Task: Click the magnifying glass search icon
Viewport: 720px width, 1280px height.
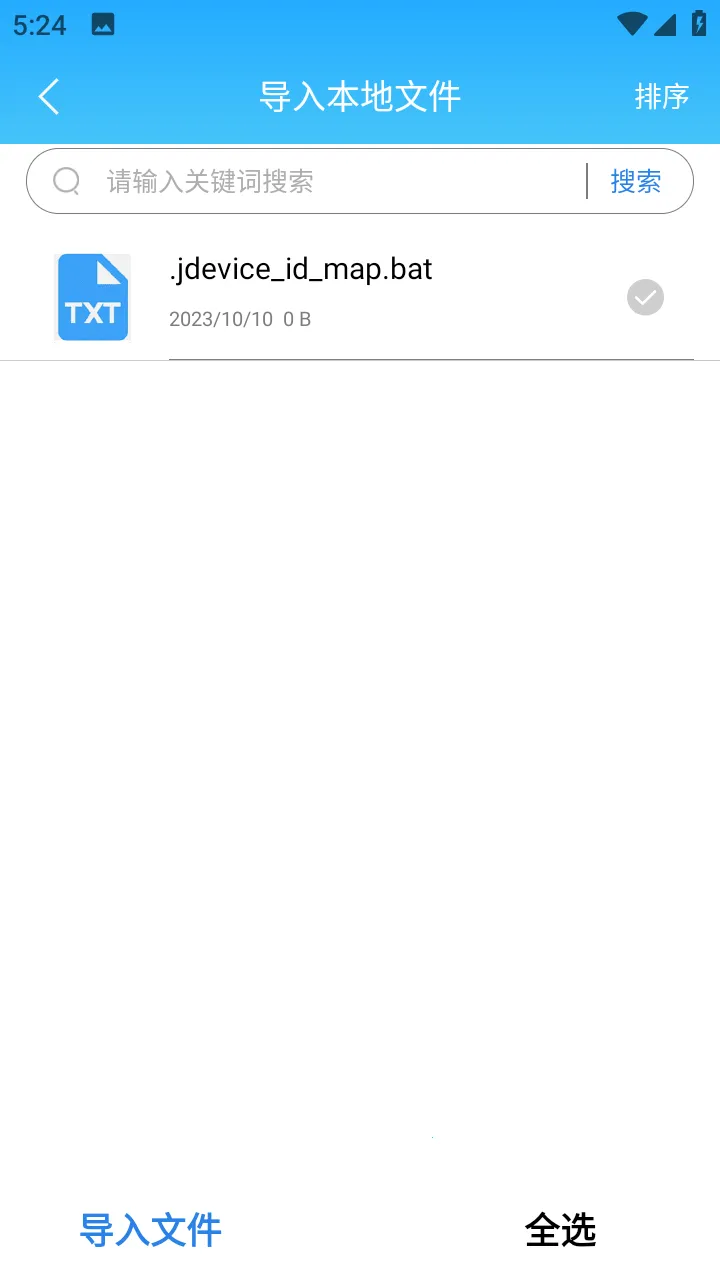Action: (66, 180)
